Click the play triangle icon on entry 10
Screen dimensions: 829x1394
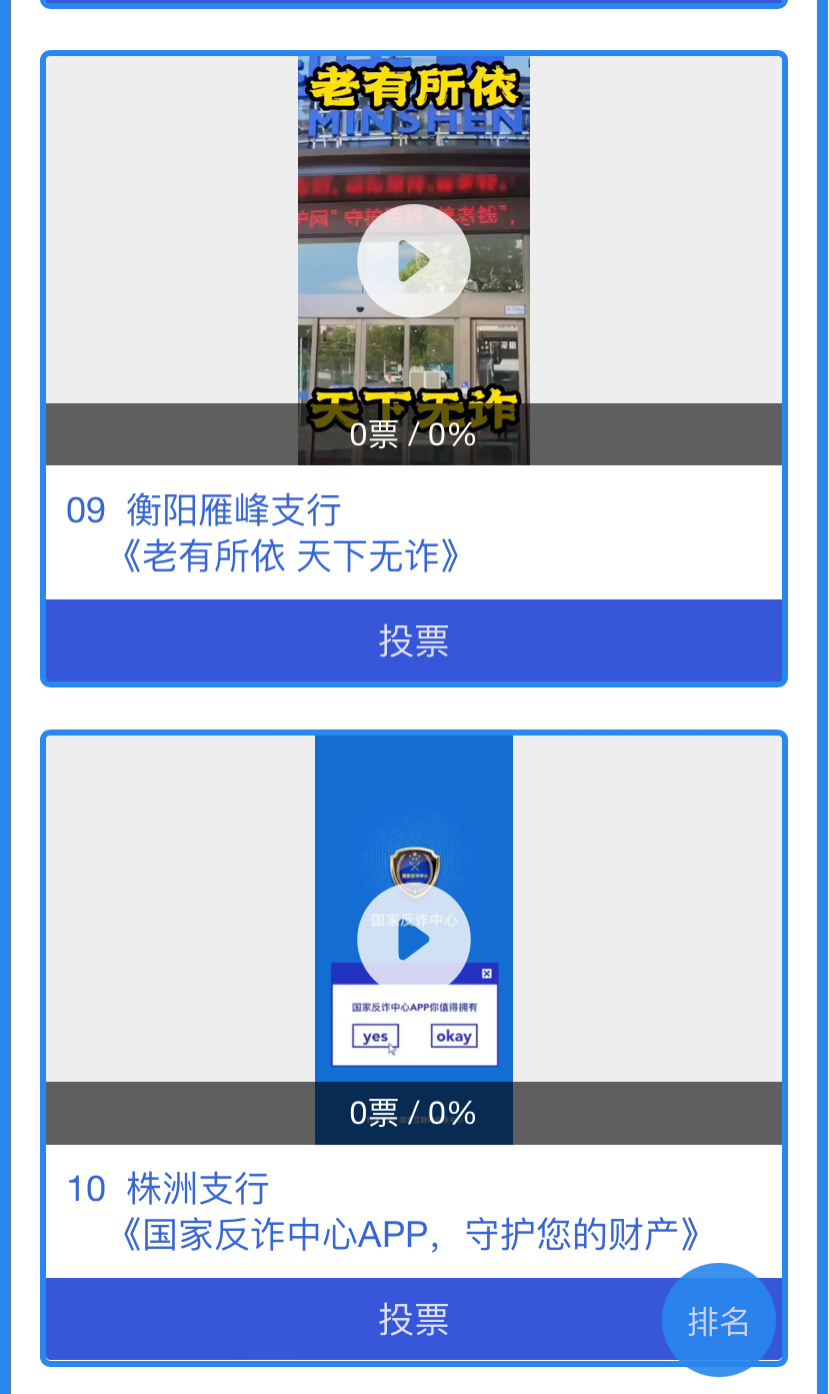[414, 938]
